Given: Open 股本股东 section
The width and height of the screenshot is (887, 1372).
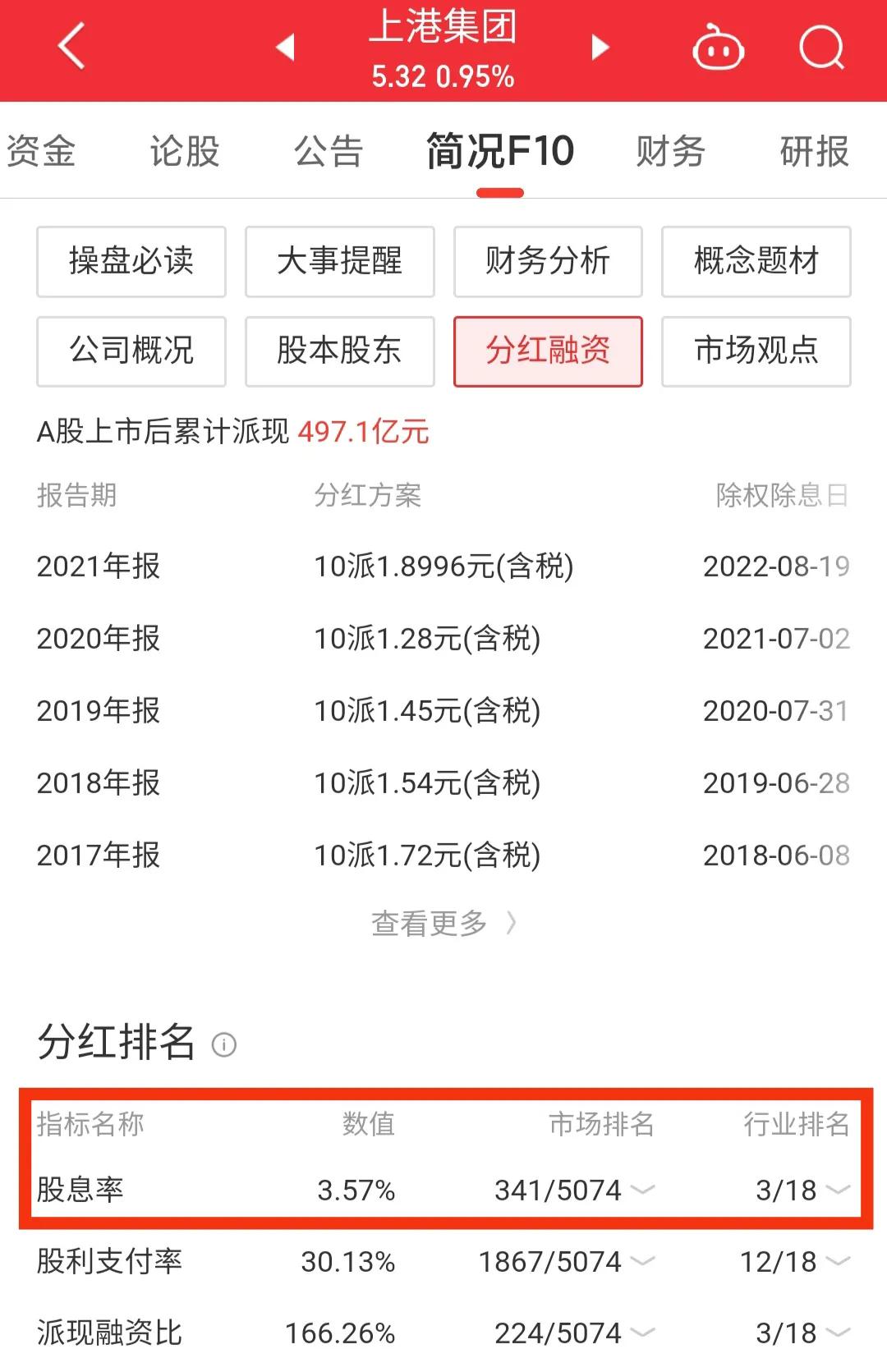Looking at the screenshot, I should point(339,351).
